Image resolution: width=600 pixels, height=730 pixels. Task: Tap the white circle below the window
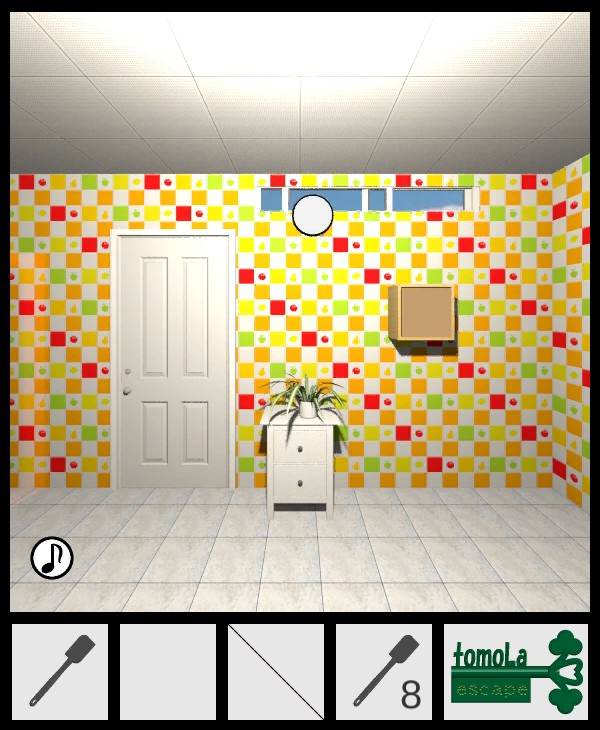(x=312, y=214)
